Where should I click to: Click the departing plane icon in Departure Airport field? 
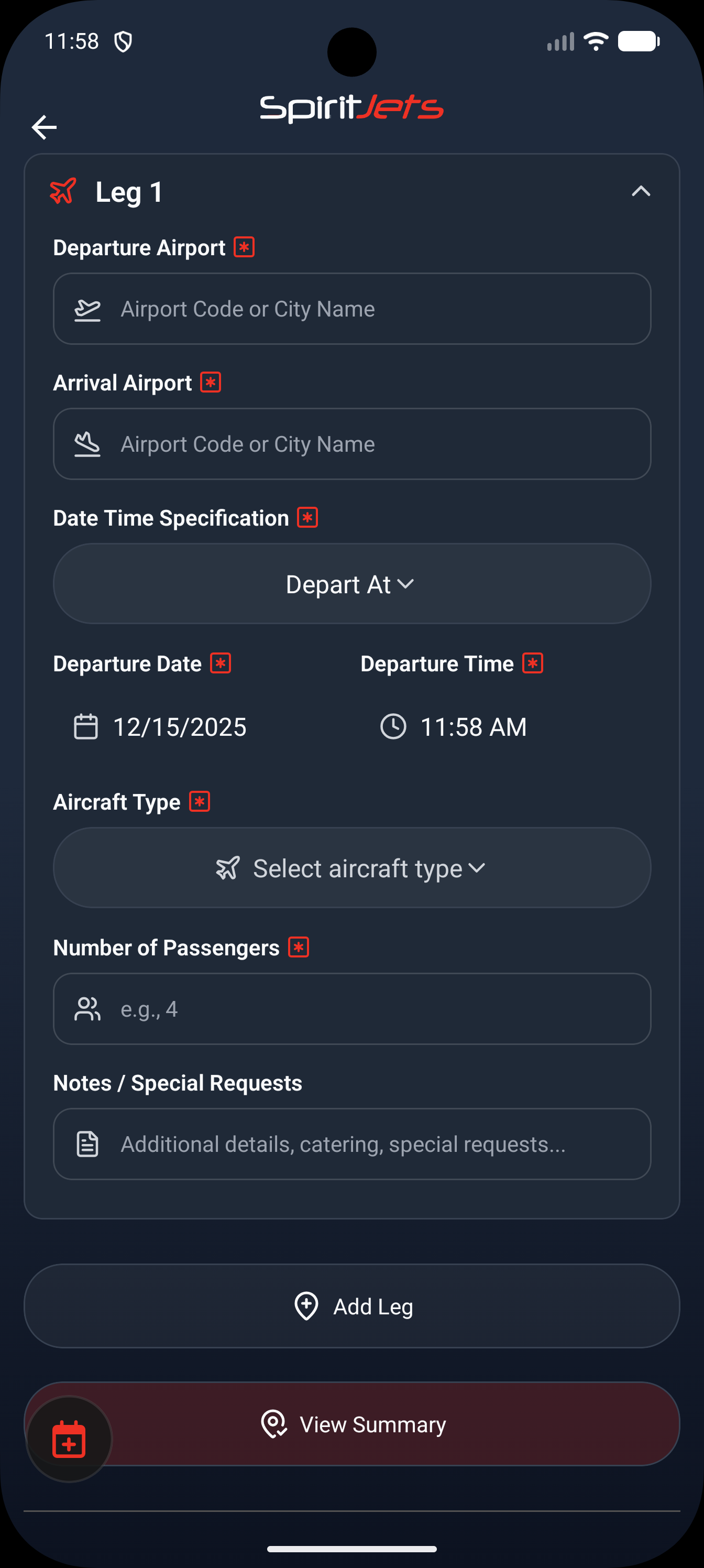(87, 309)
